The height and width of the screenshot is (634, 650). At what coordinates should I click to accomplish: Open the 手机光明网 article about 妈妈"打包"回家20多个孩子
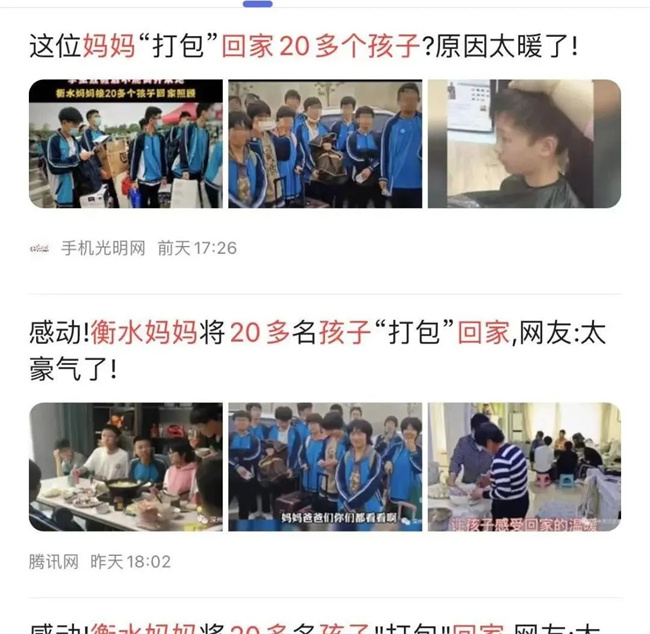pyautogui.click(x=304, y=46)
